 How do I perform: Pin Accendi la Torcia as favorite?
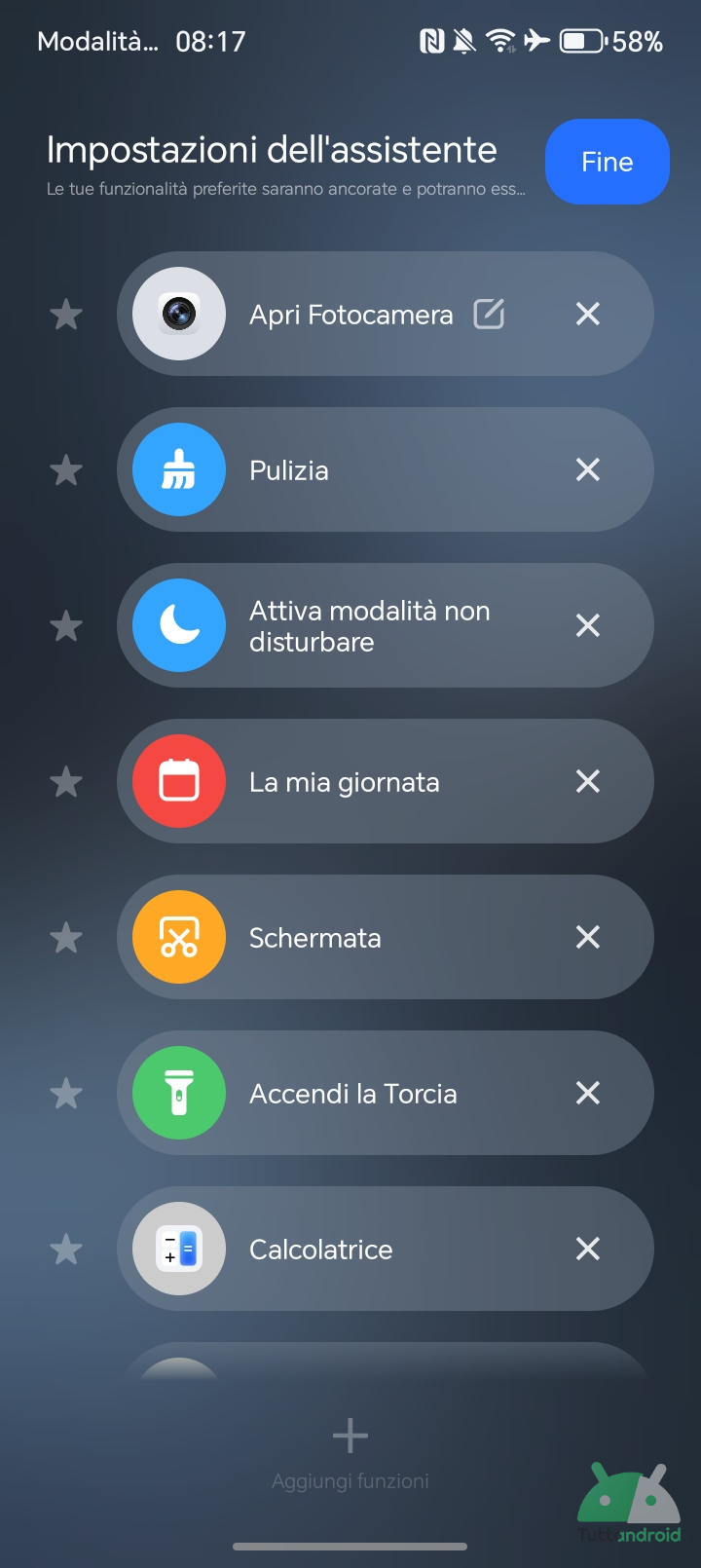coord(66,1094)
